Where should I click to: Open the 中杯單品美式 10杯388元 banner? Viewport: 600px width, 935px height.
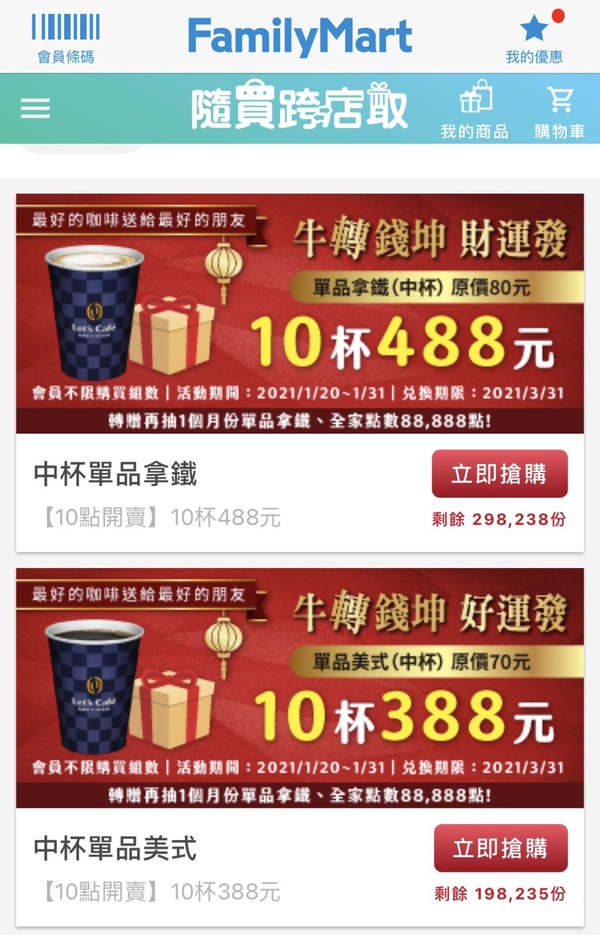click(x=300, y=688)
